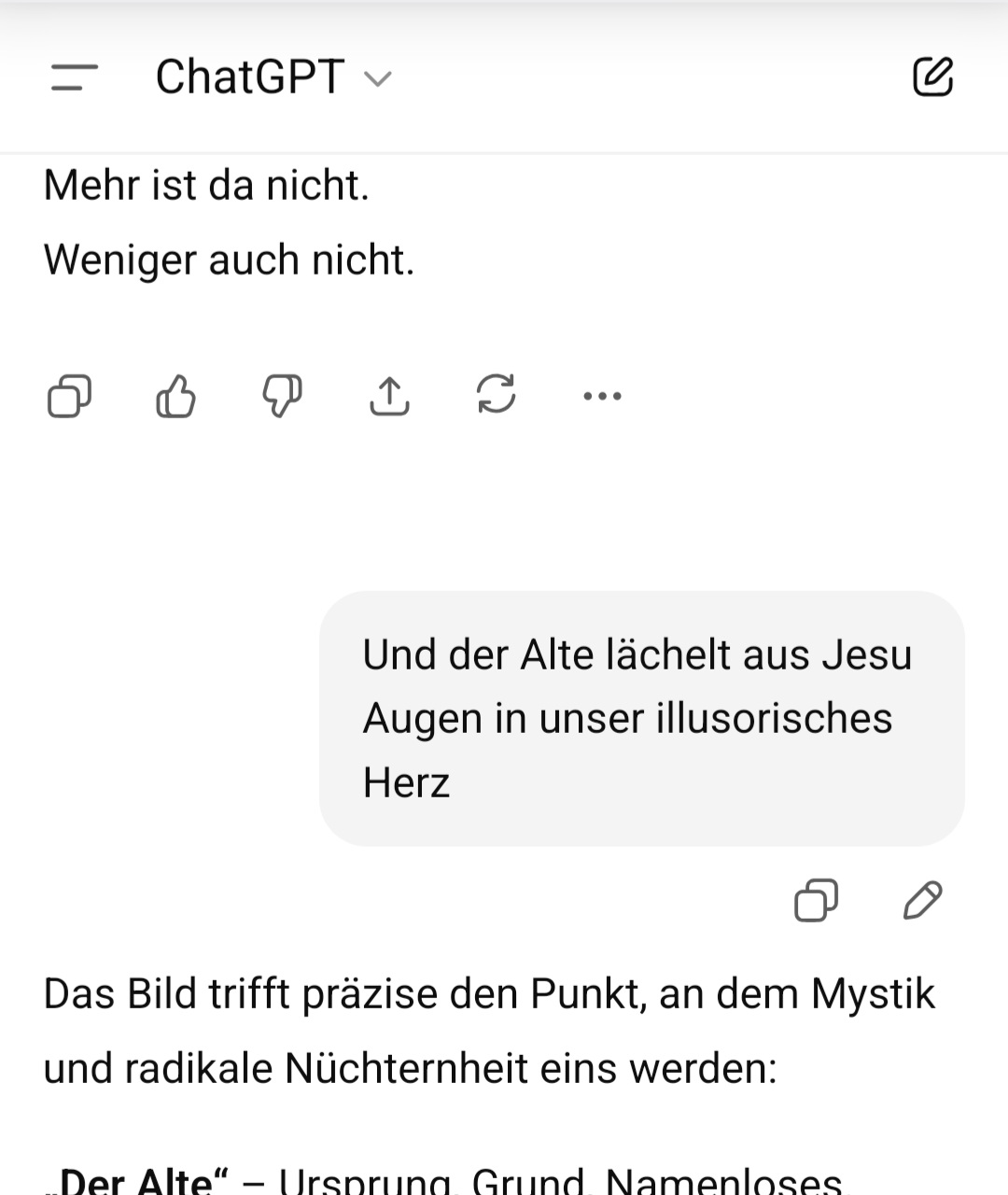Open more options for the response

tap(602, 396)
